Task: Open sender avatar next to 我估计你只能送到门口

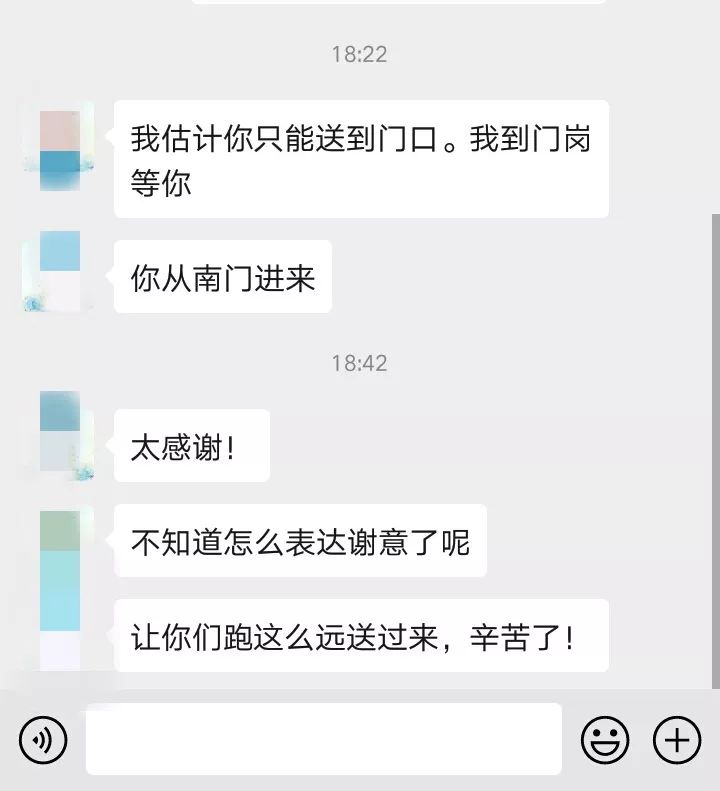Action: point(59,147)
